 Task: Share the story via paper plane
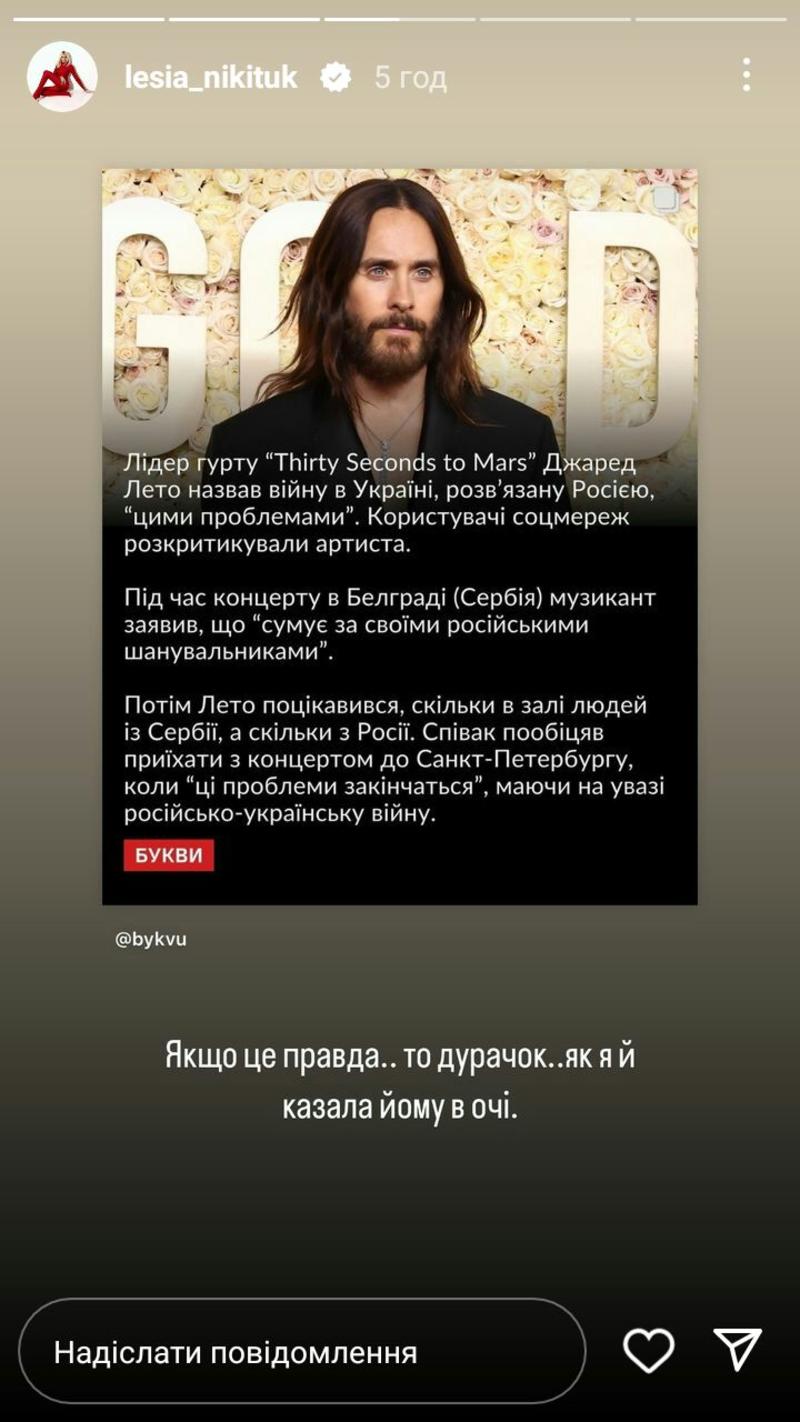click(x=738, y=1350)
